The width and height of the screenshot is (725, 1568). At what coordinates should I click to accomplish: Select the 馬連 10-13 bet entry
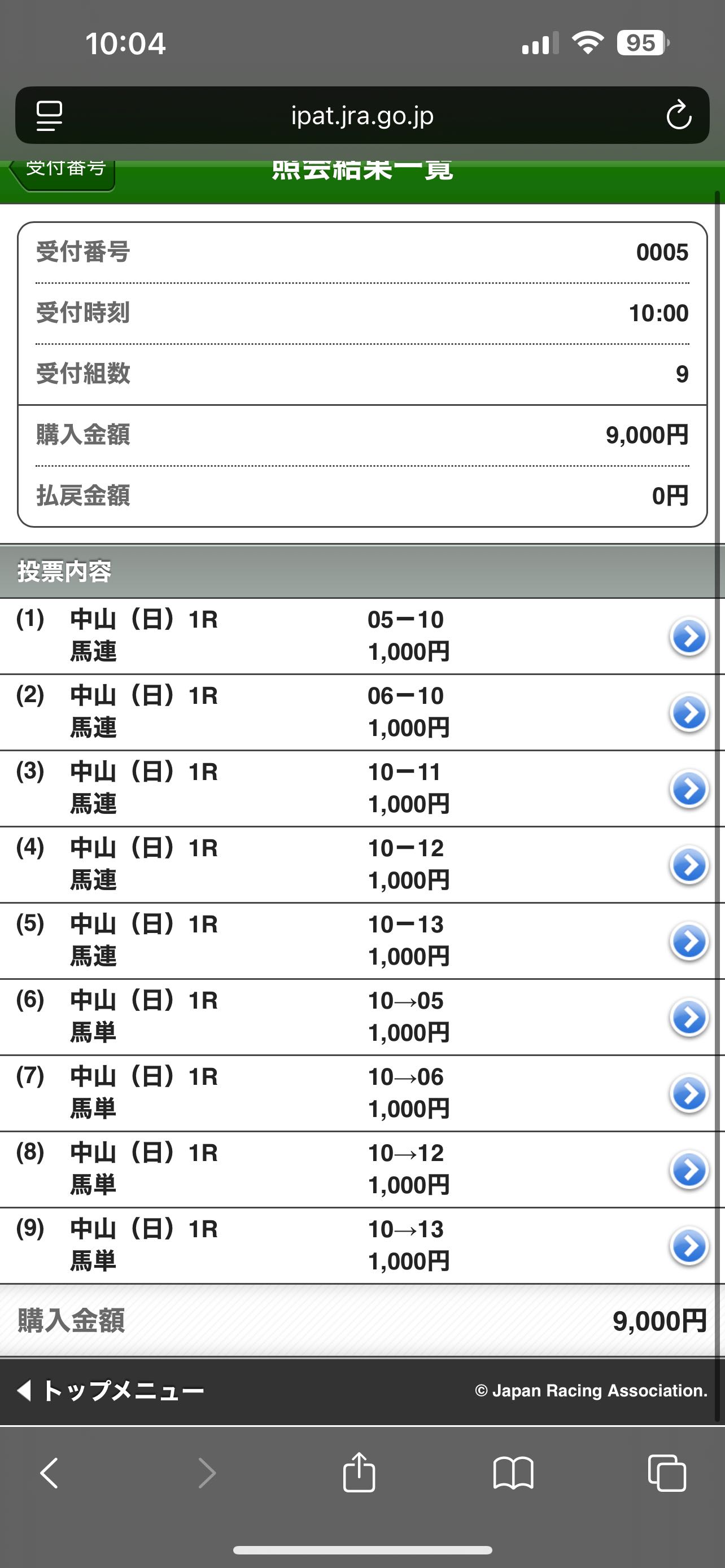688,941
